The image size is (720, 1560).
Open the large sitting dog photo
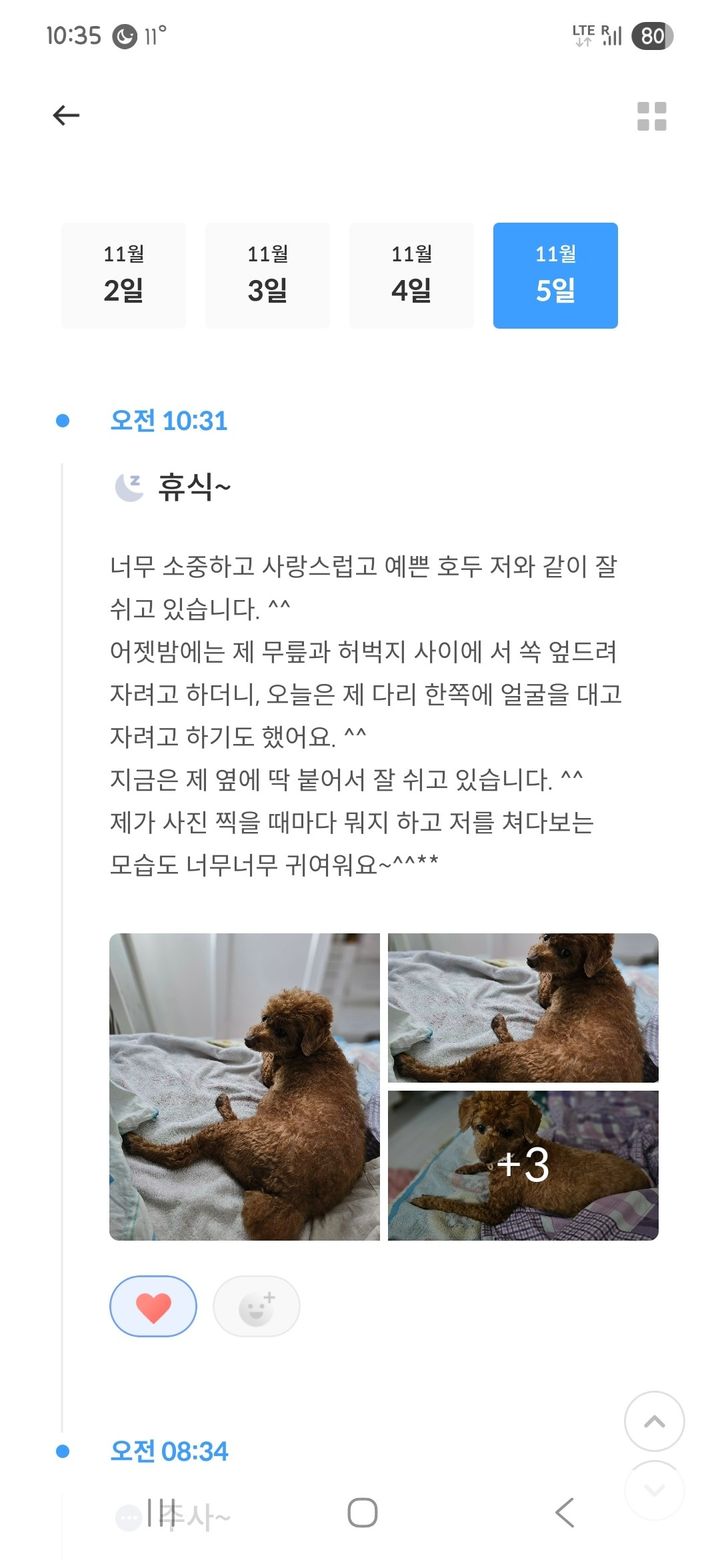click(x=244, y=1086)
